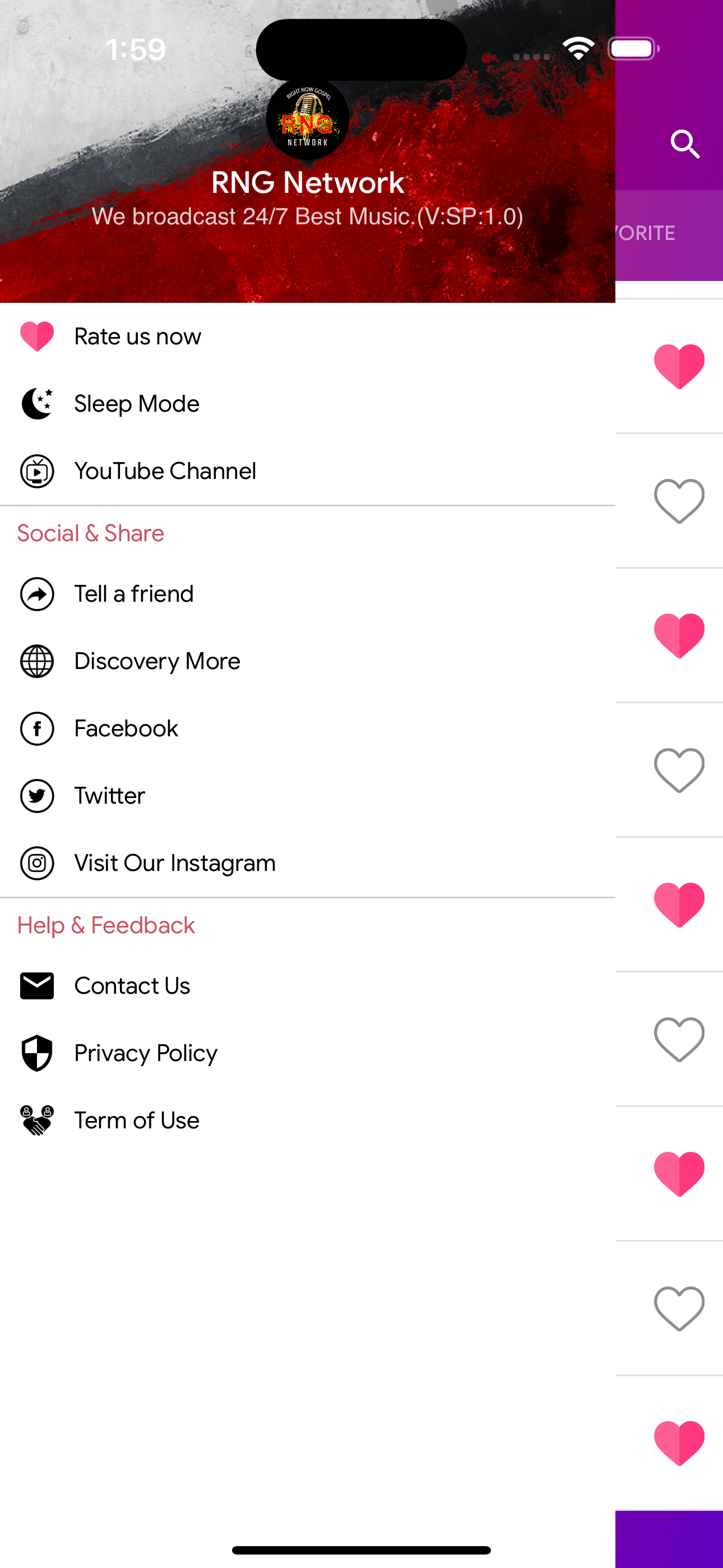Open the Privacy Policy
Viewport: 723px width, 1568px height.
click(146, 1053)
